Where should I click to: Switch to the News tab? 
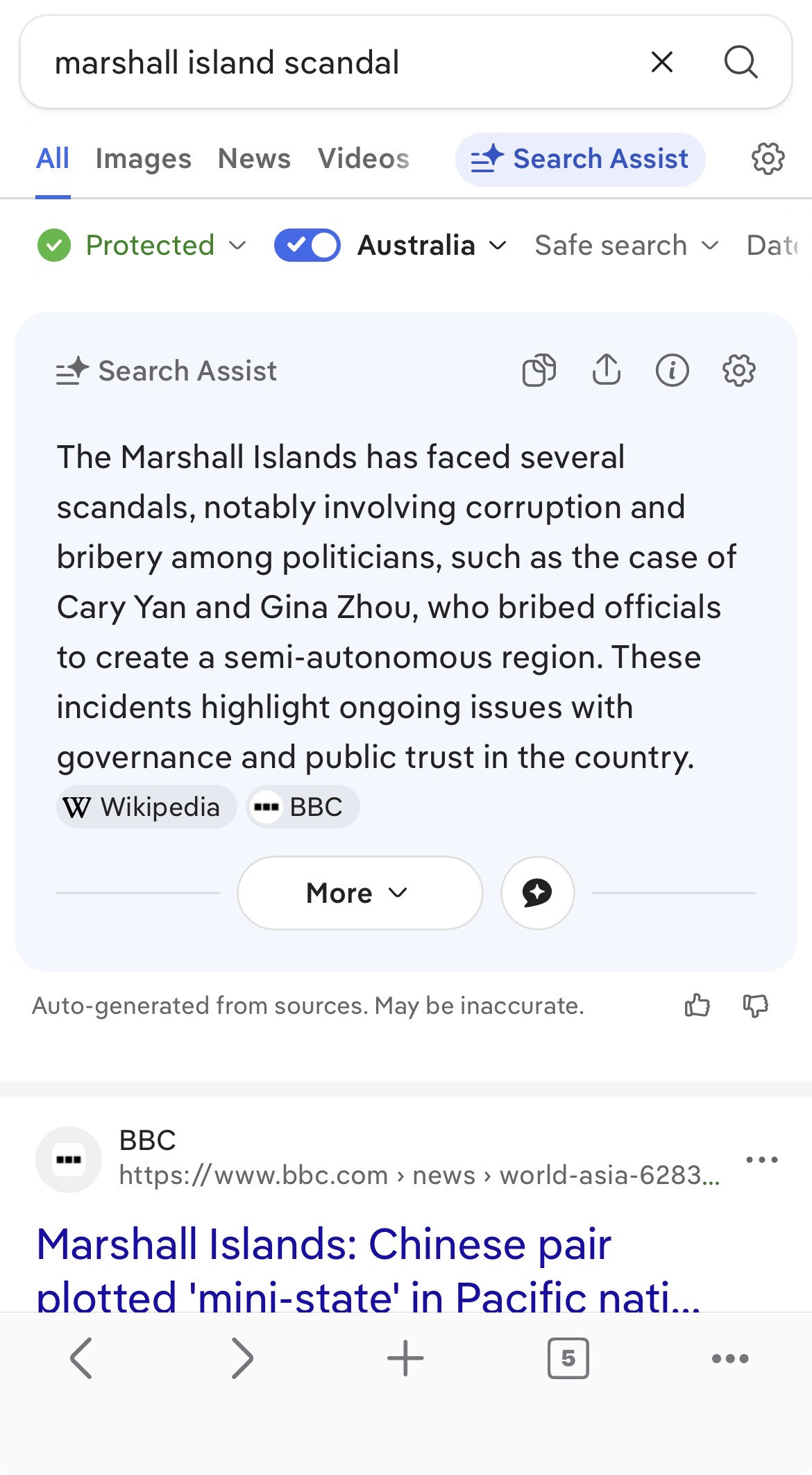(x=254, y=159)
